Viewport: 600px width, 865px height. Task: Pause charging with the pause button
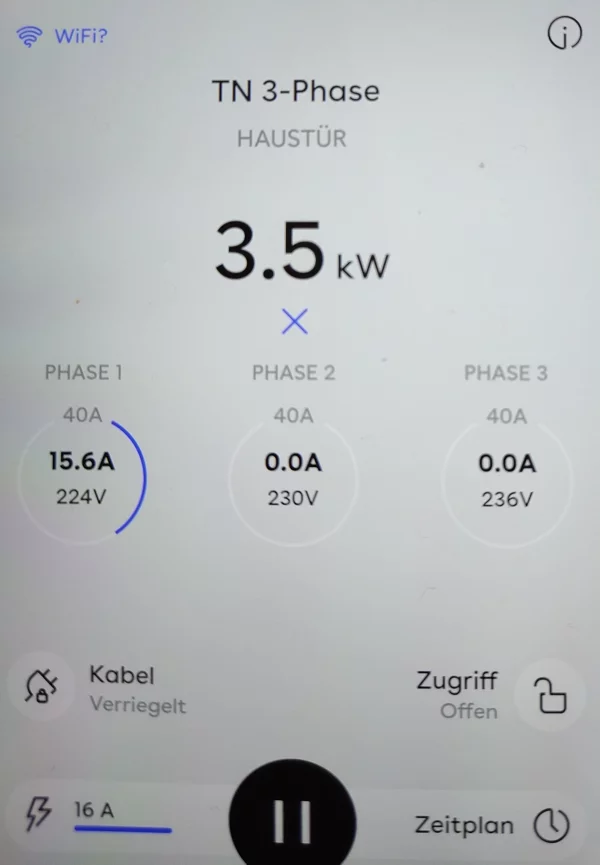(x=293, y=821)
